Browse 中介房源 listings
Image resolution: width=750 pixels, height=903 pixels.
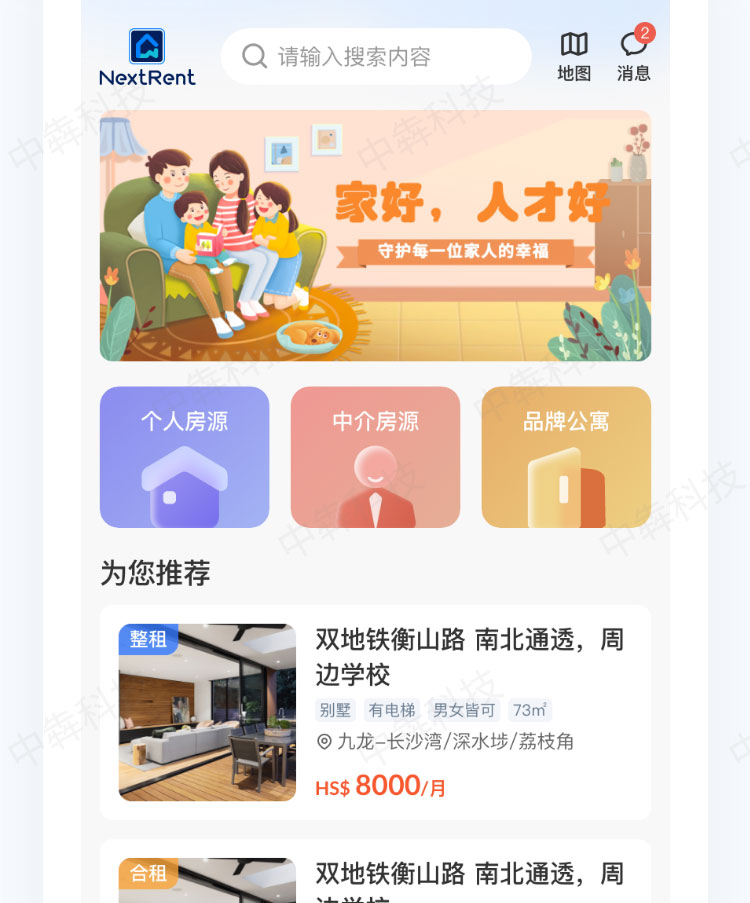click(x=375, y=457)
